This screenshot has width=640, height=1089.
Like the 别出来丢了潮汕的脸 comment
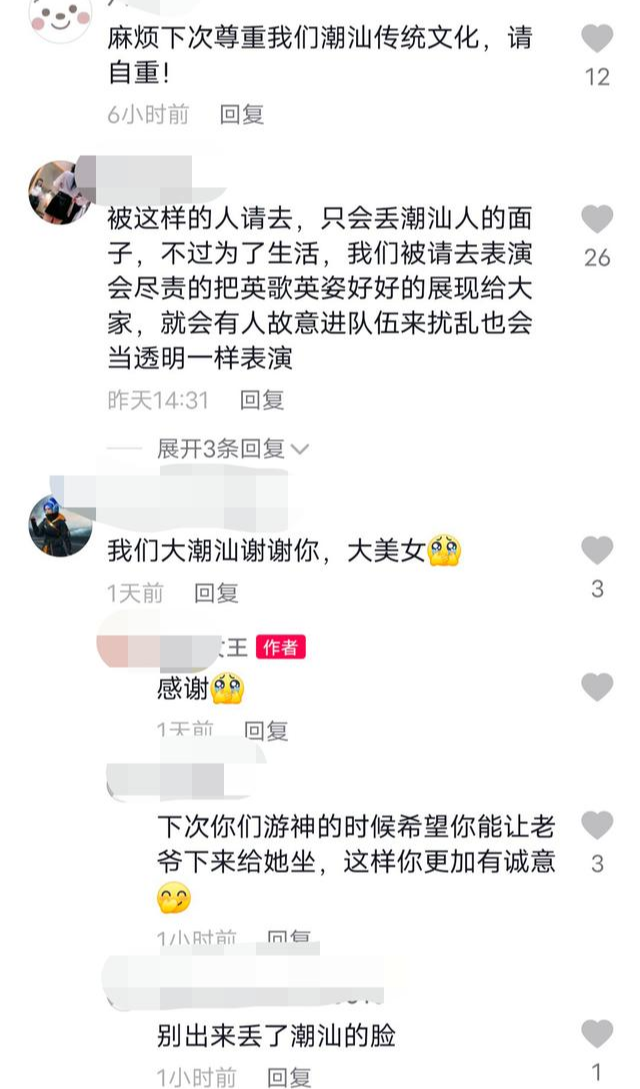597,1034
